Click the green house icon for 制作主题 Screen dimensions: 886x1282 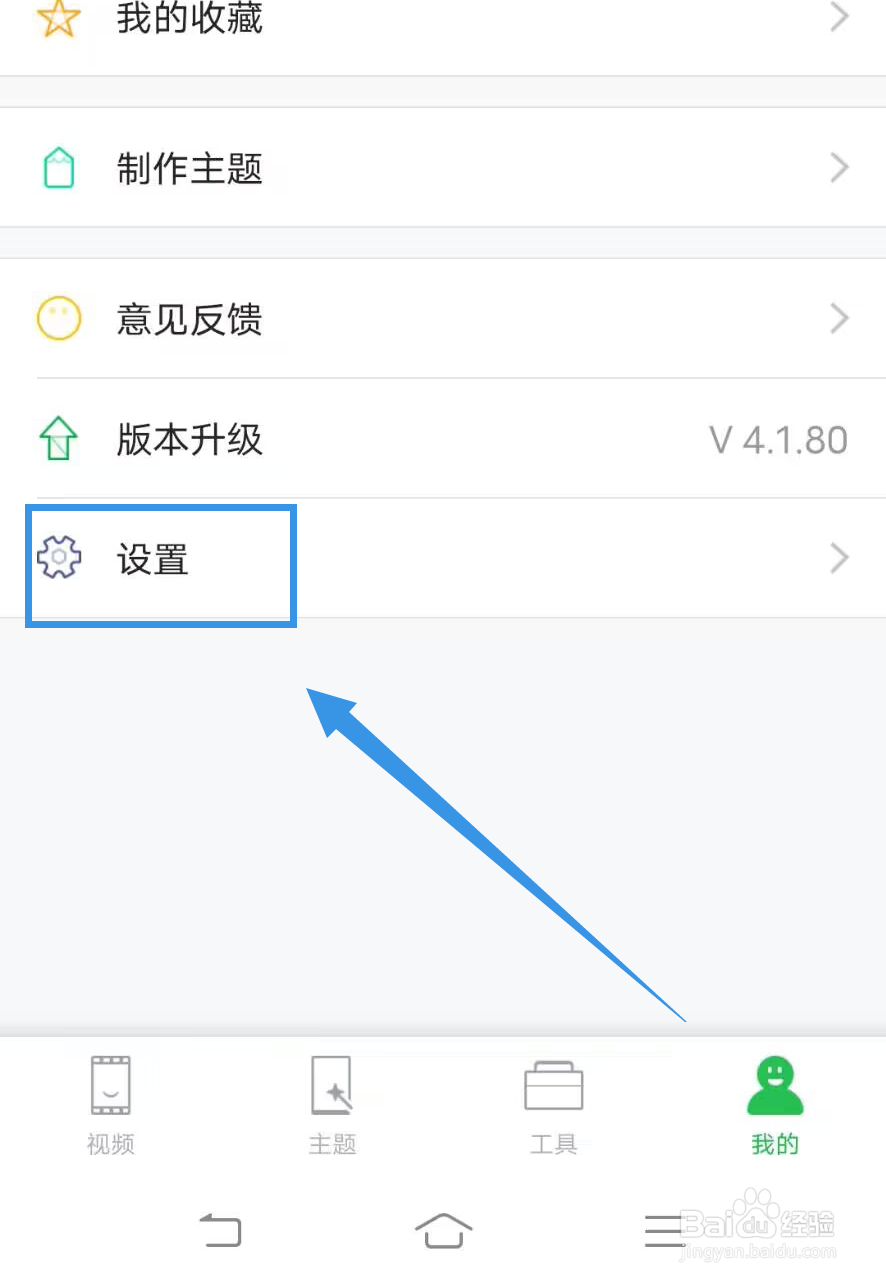[59, 167]
